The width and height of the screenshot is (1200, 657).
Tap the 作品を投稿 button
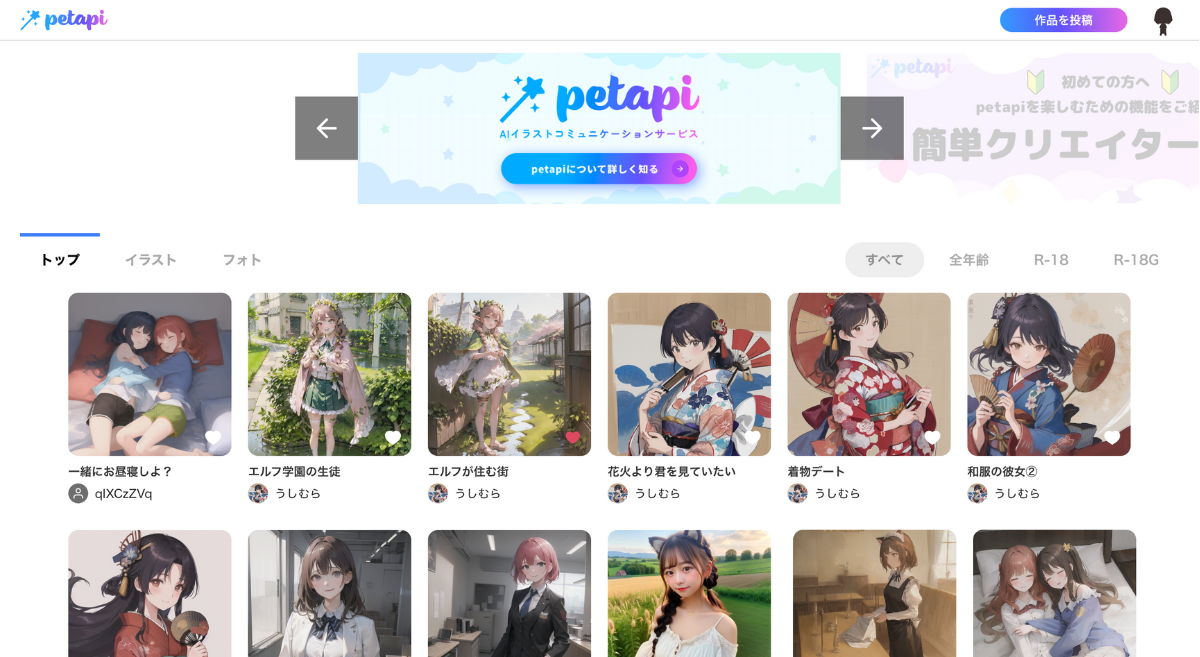click(1063, 20)
